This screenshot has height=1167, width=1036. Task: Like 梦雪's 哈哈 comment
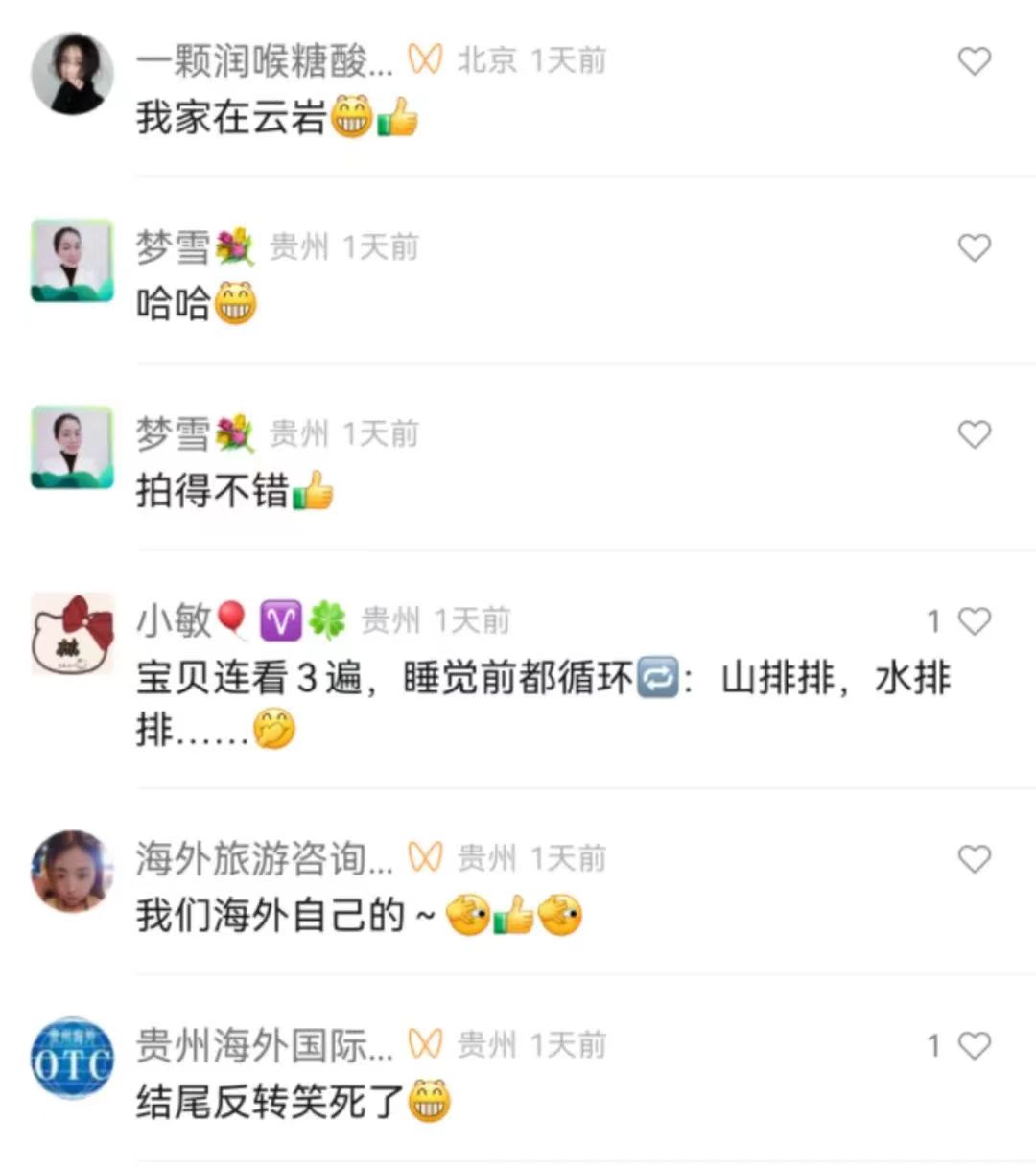pyautogui.click(x=974, y=249)
